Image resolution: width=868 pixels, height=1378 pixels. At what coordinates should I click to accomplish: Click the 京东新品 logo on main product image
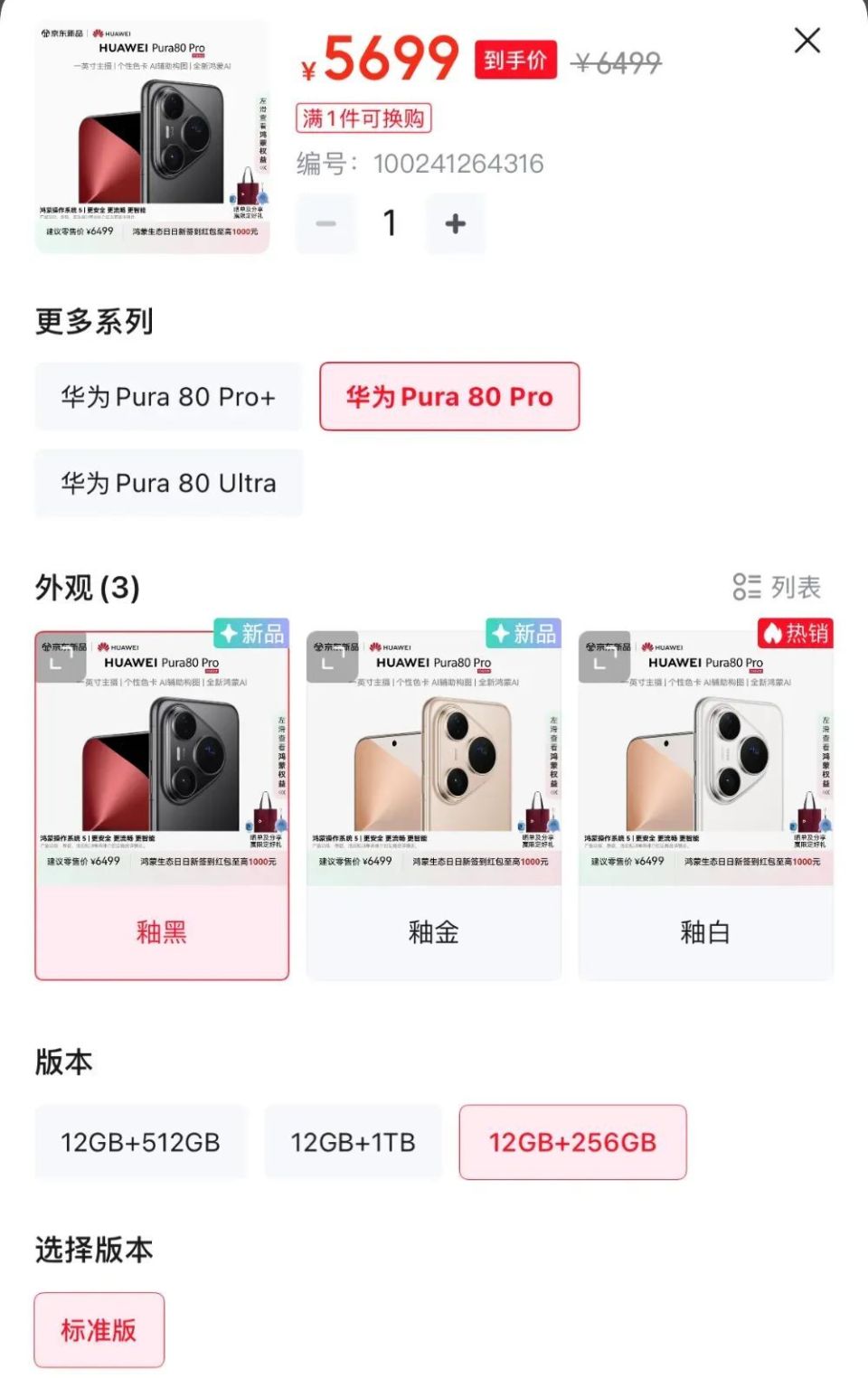tap(65, 32)
